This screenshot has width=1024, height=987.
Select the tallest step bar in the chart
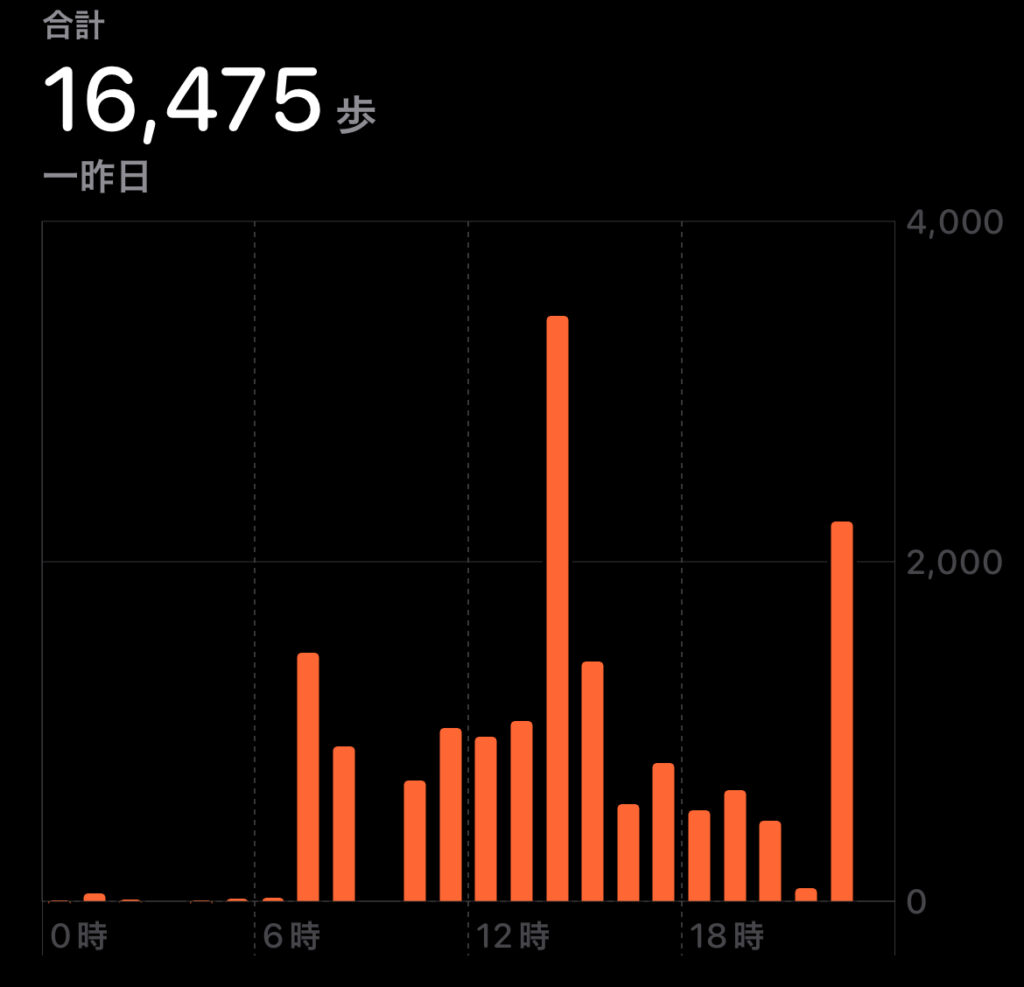(x=557, y=608)
